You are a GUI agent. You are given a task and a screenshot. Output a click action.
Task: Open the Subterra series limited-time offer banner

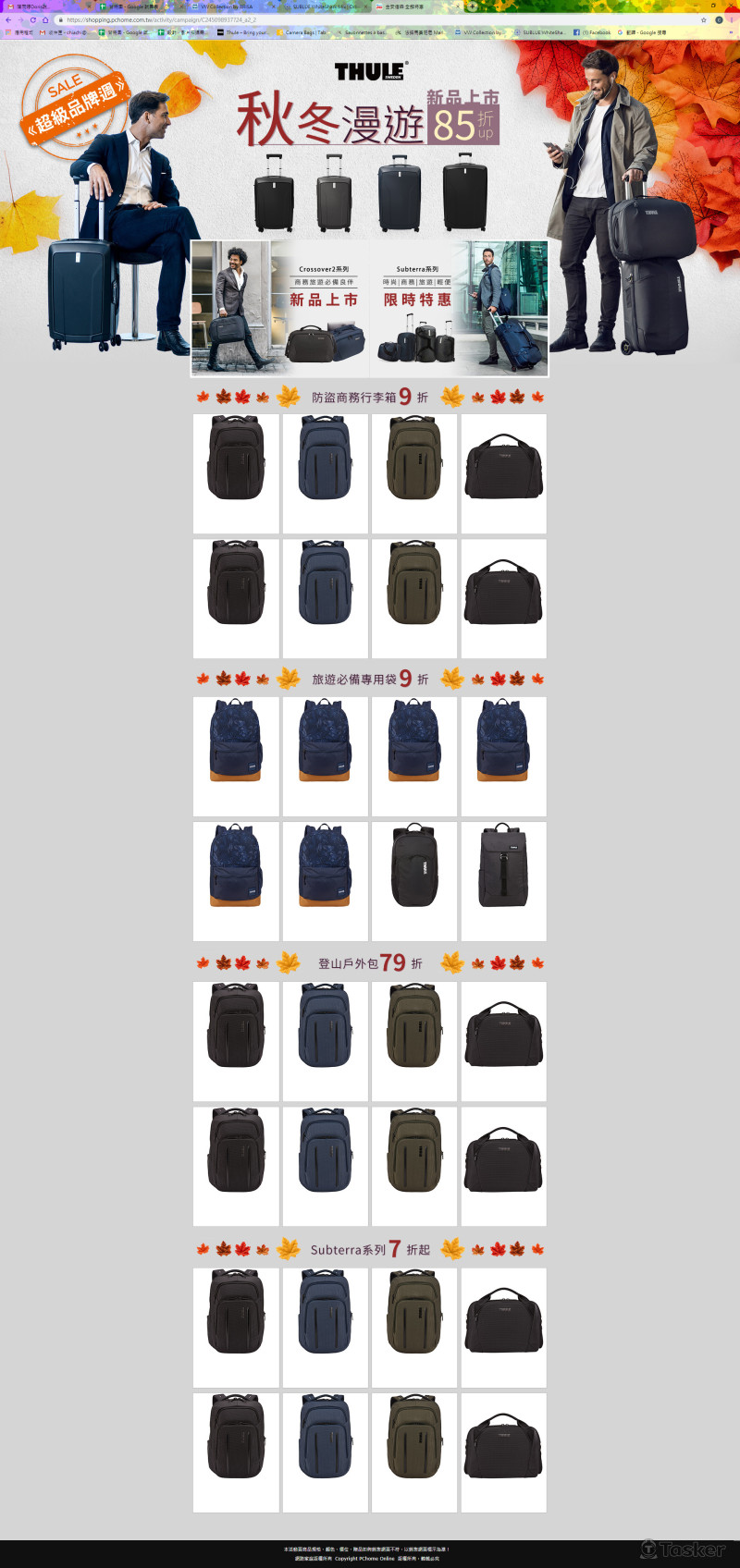click(460, 309)
